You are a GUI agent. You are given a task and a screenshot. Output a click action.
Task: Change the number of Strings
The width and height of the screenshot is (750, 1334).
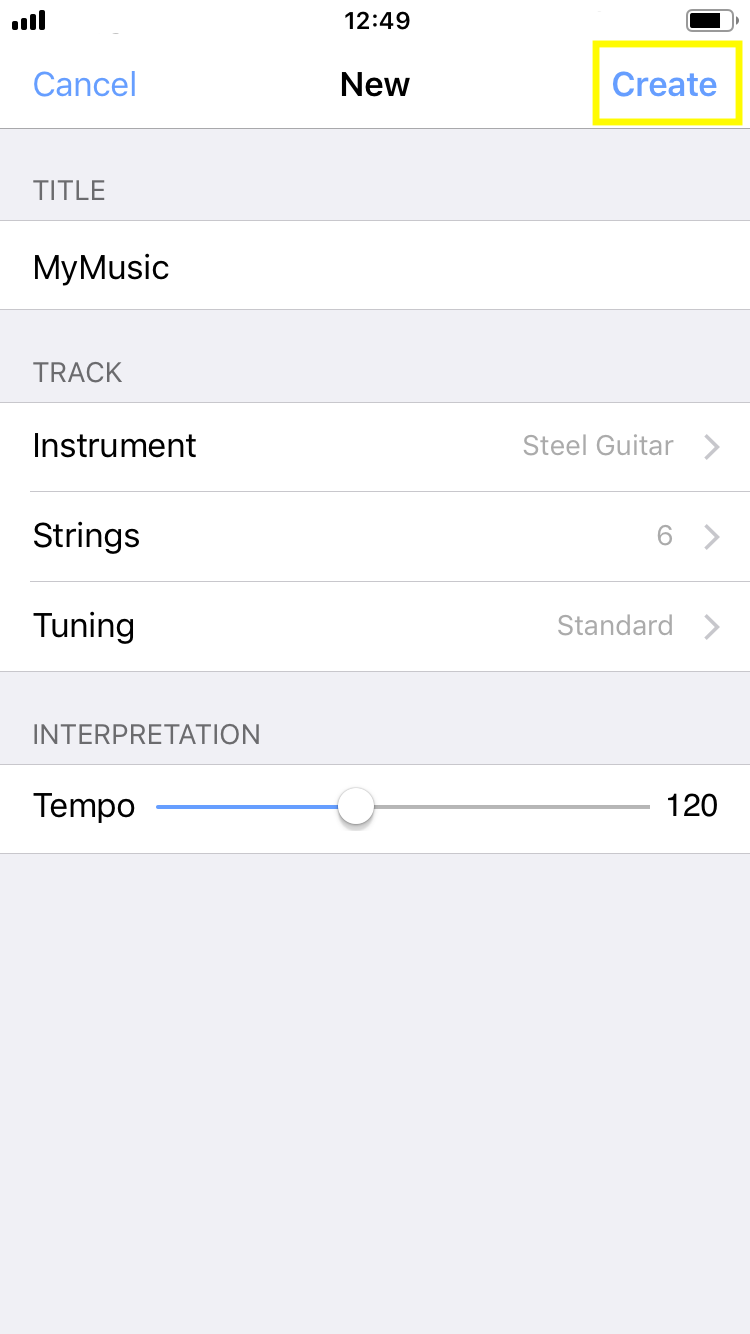coord(375,536)
